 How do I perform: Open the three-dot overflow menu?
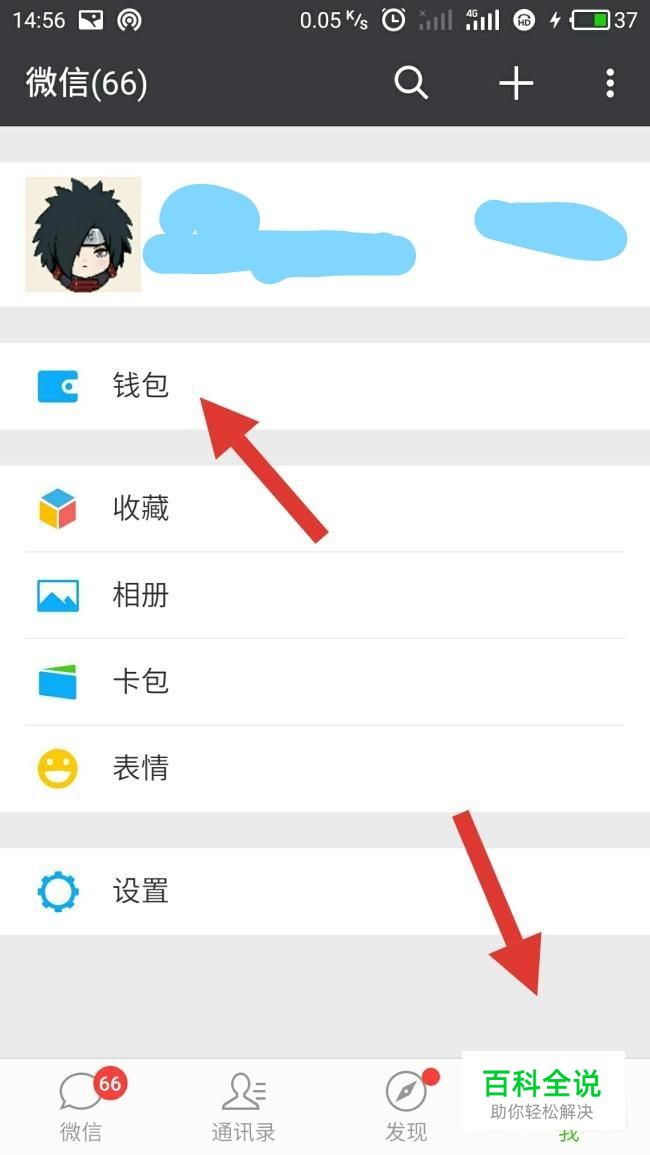tap(609, 83)
